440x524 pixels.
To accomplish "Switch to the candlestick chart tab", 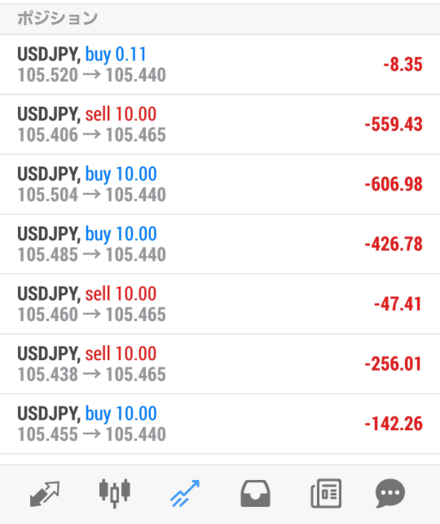I will coord(115,493).
